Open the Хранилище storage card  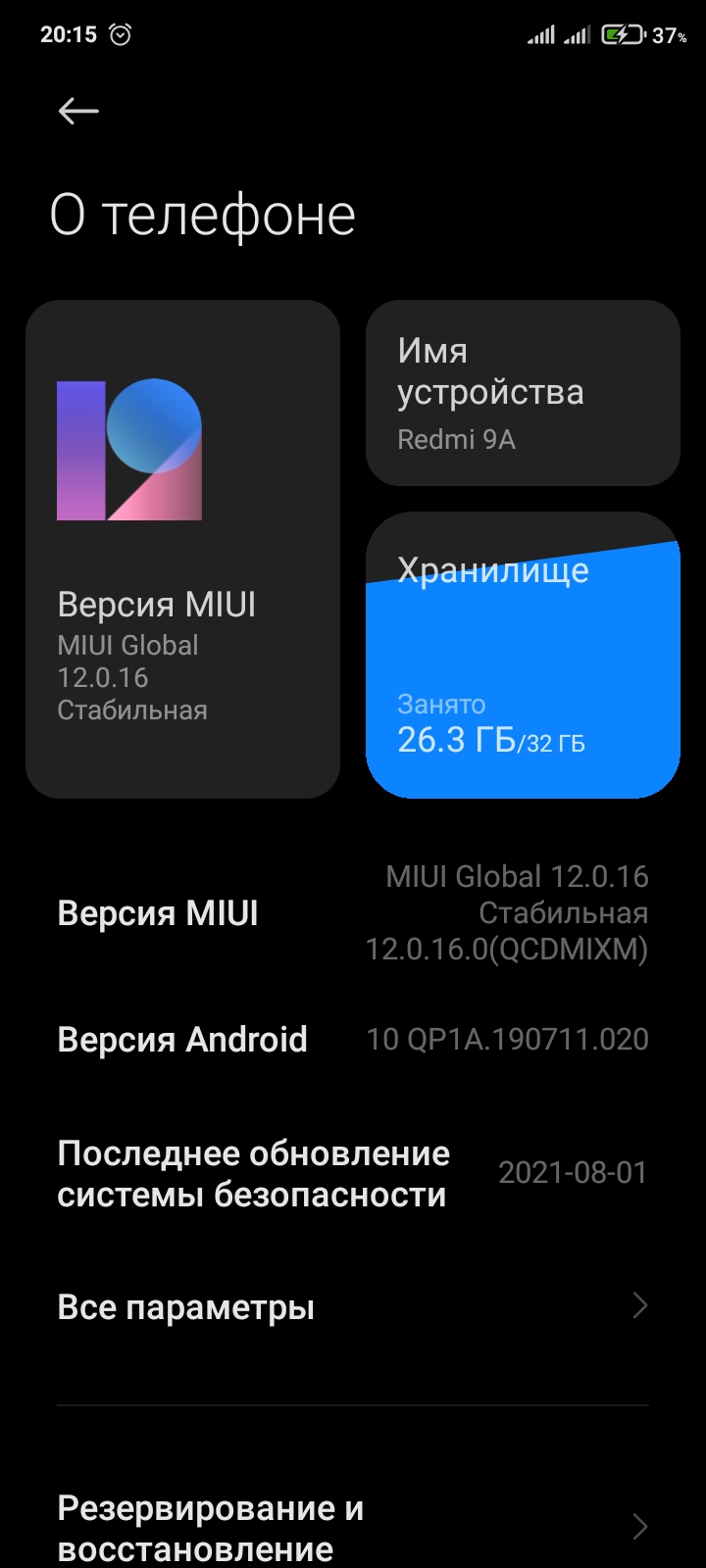click(x=523, y=655)
